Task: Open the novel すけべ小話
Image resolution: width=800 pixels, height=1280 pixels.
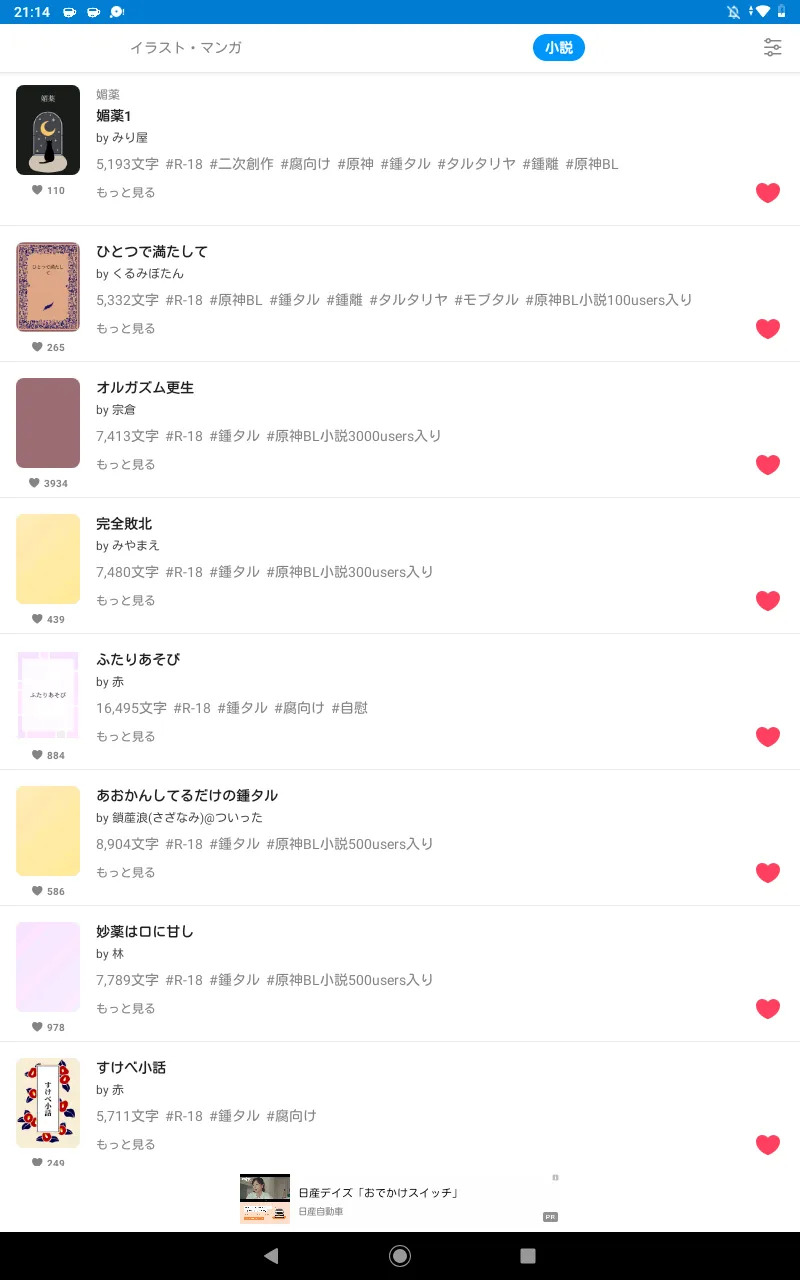Action: click(131, 1068)
